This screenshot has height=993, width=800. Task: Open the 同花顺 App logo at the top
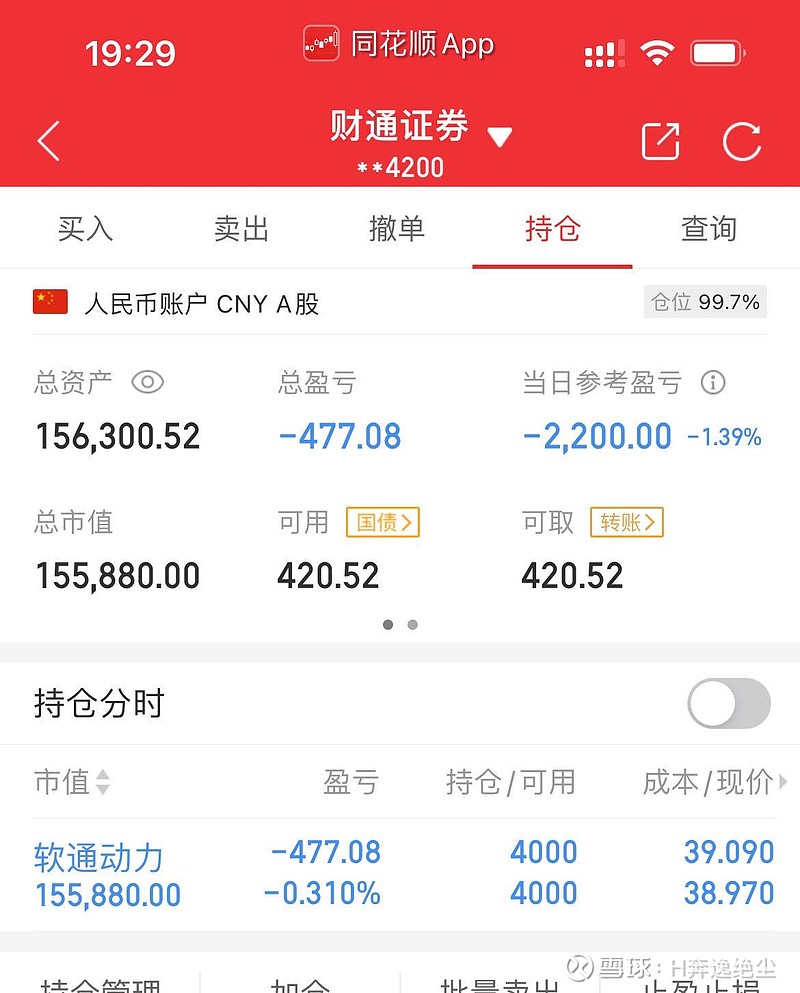tap(321, 44)
